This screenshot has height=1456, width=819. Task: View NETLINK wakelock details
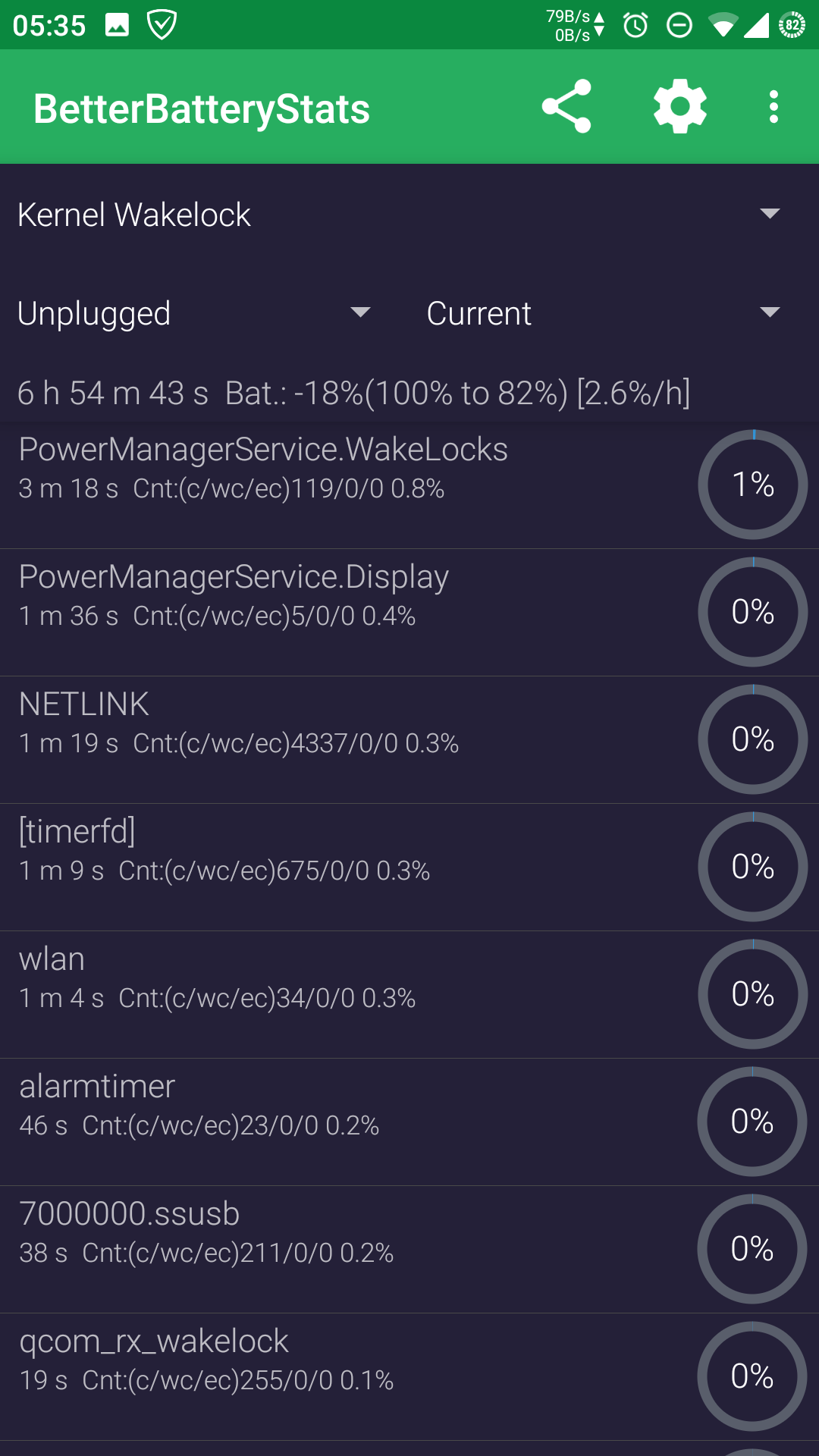point(349,739)
